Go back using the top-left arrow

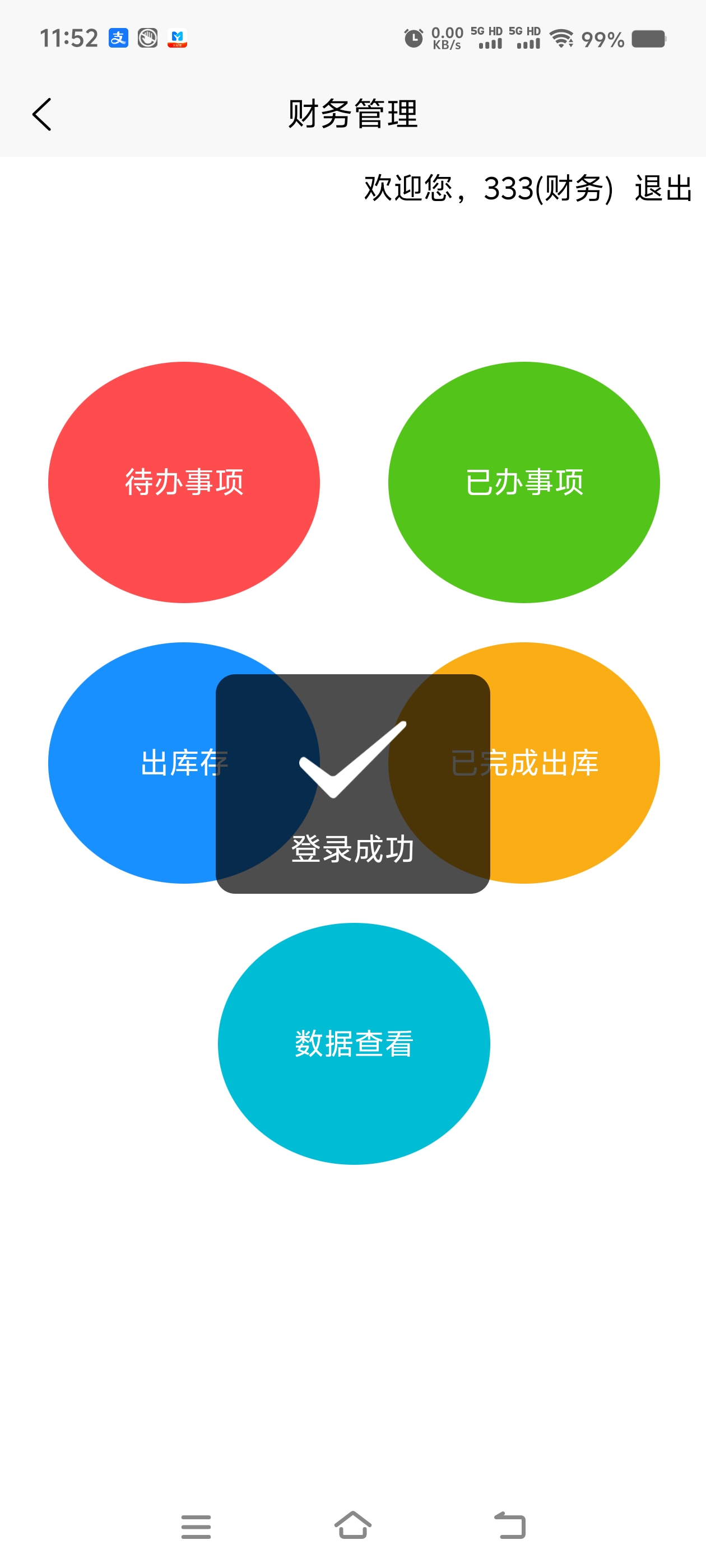[x=41, y=114]
